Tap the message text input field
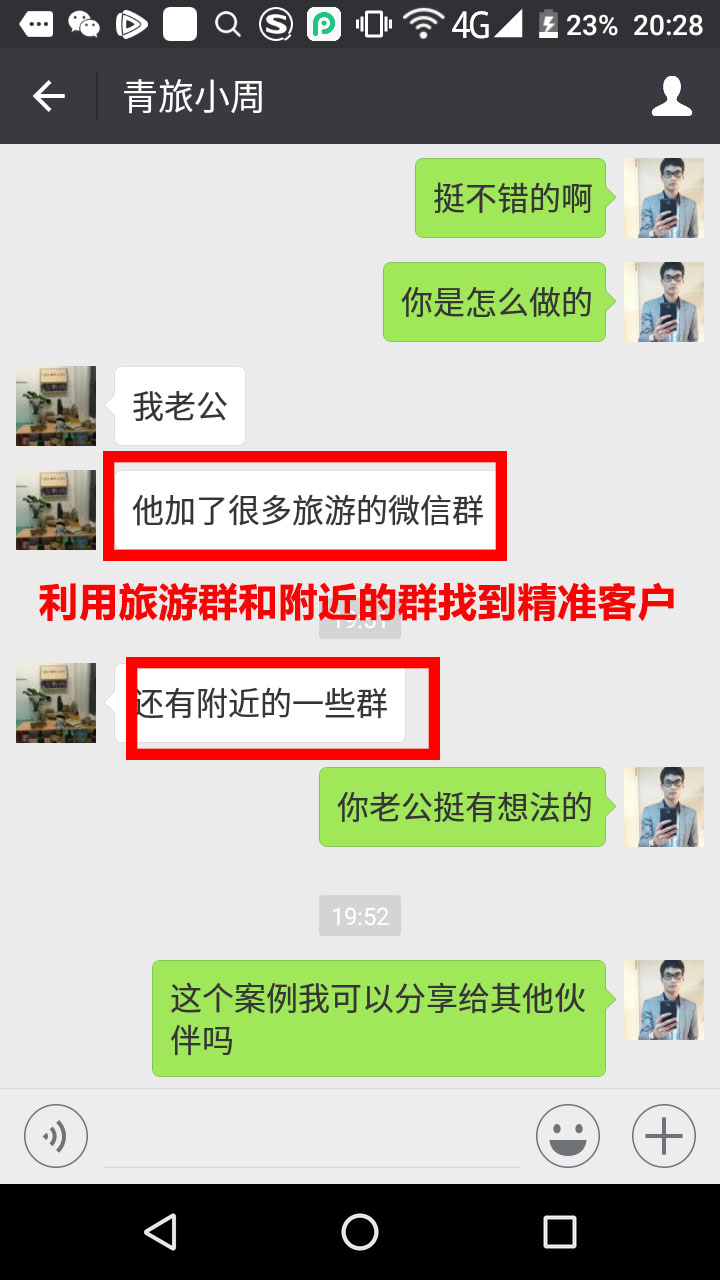 312,1138
